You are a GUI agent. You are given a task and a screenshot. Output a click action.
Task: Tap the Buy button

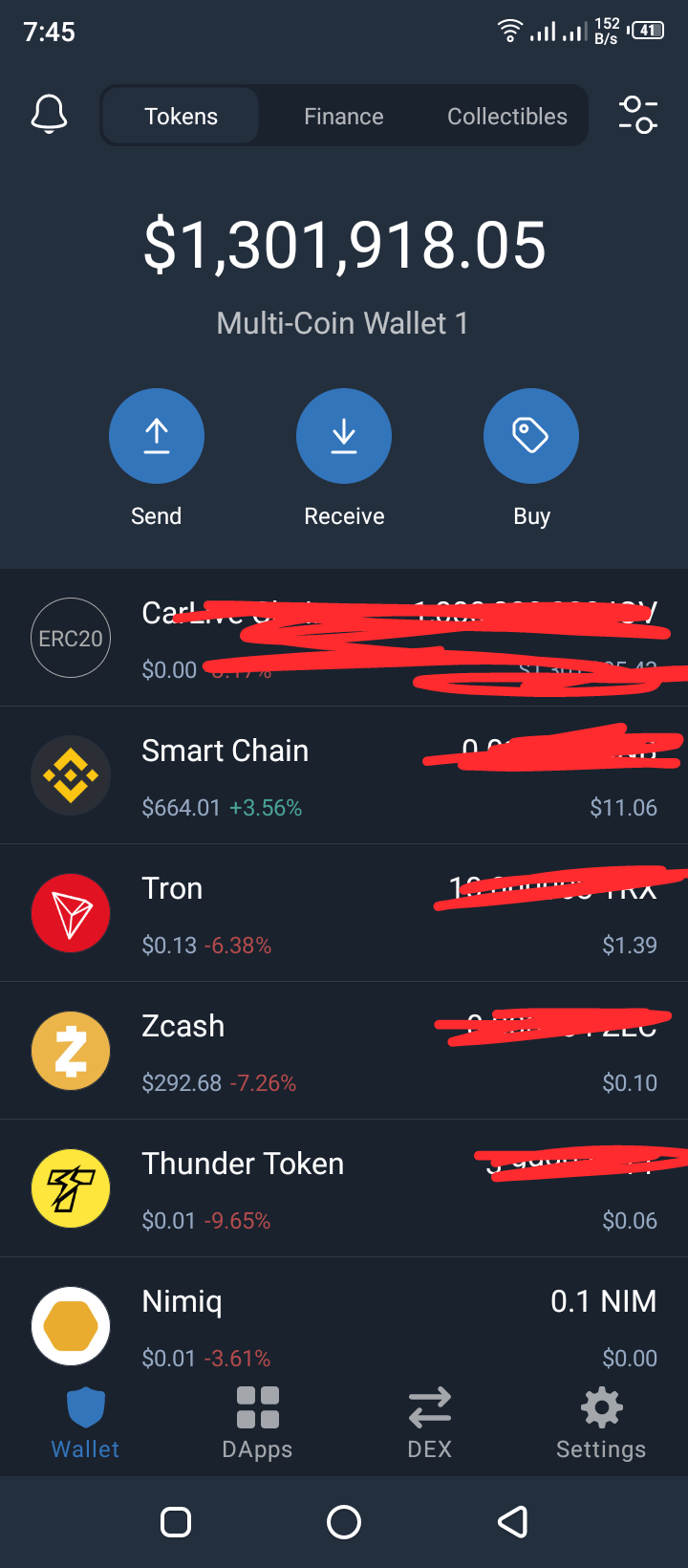[x=531, y=436]
